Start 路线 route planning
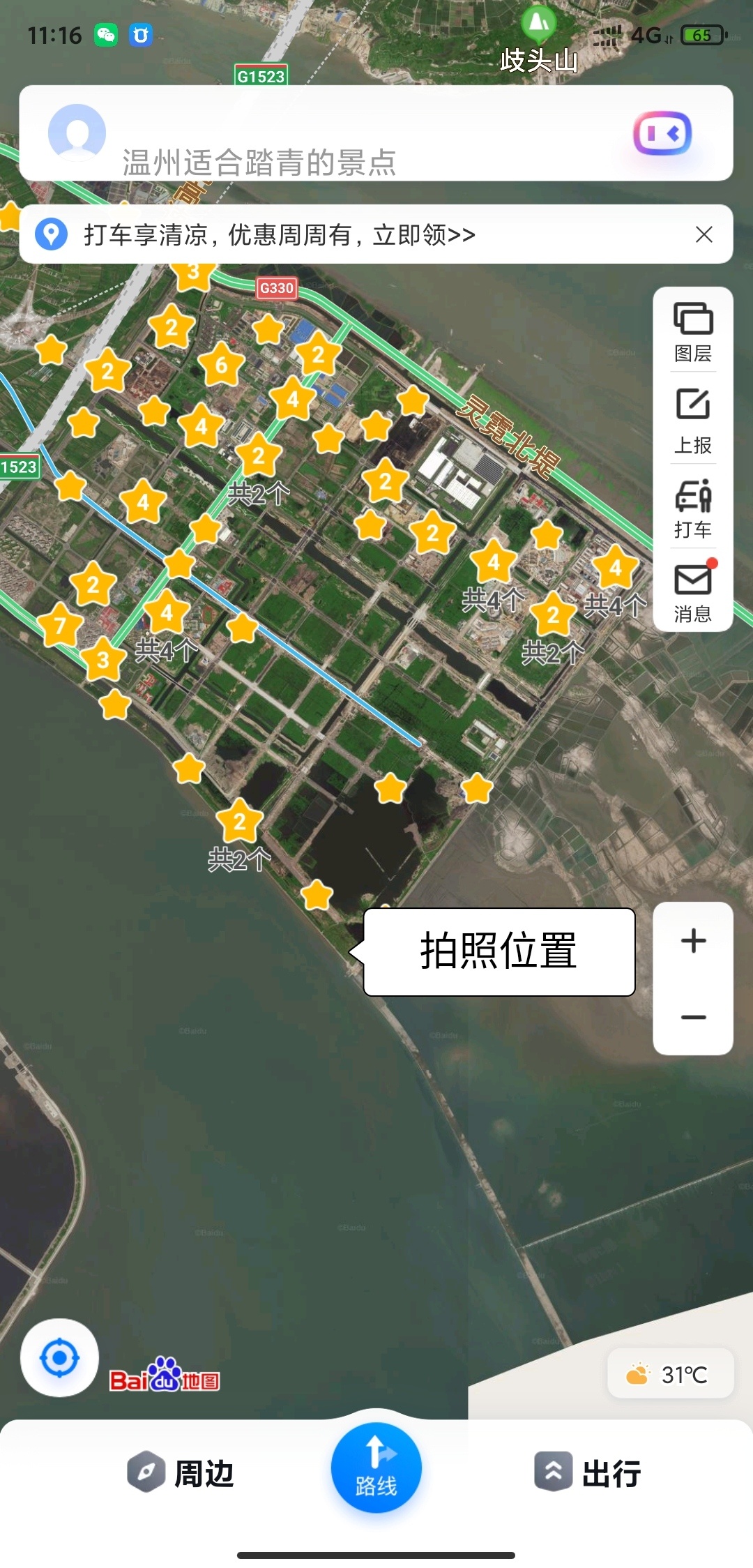 click(376, 1468)
